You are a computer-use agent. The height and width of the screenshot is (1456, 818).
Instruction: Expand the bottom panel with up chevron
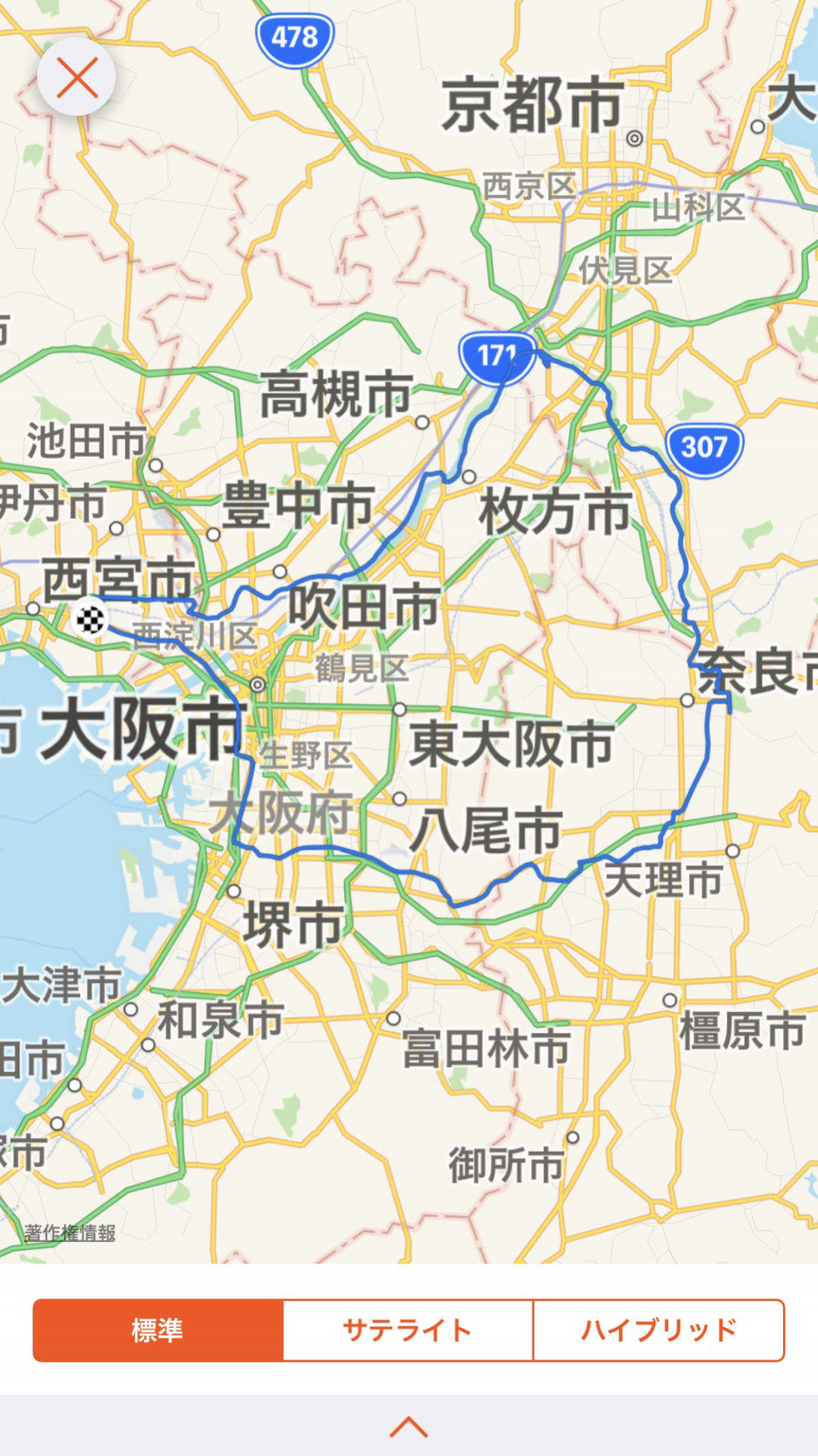pos(409,1426)
